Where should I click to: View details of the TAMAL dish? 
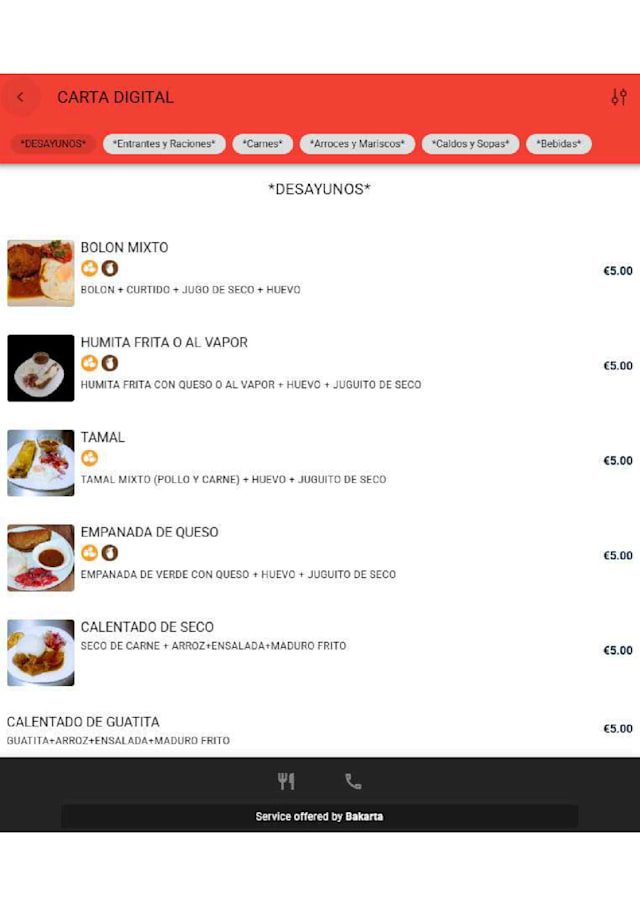[103, 438]
